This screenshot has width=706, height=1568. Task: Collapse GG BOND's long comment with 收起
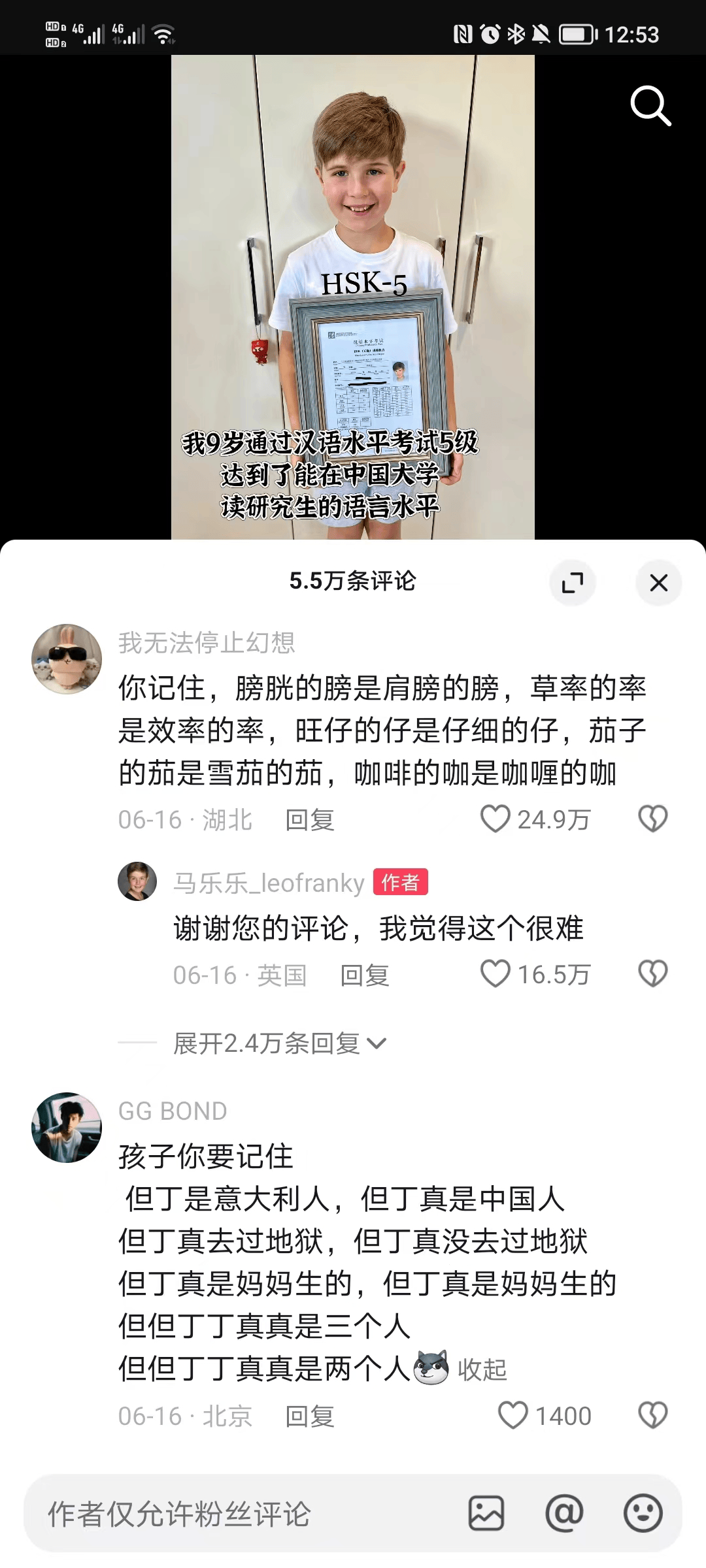(x=482, y=1369)
